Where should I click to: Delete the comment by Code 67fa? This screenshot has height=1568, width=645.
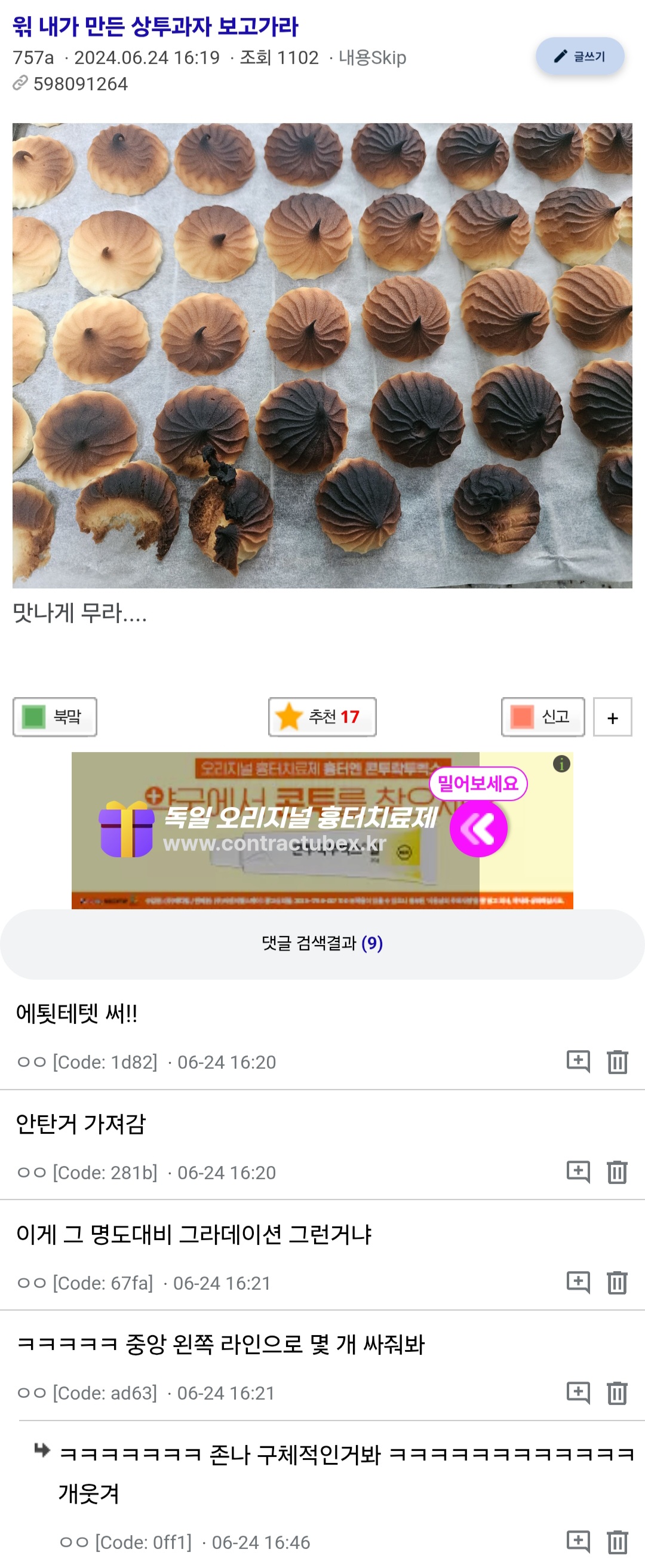click(x=617, y=1282)
